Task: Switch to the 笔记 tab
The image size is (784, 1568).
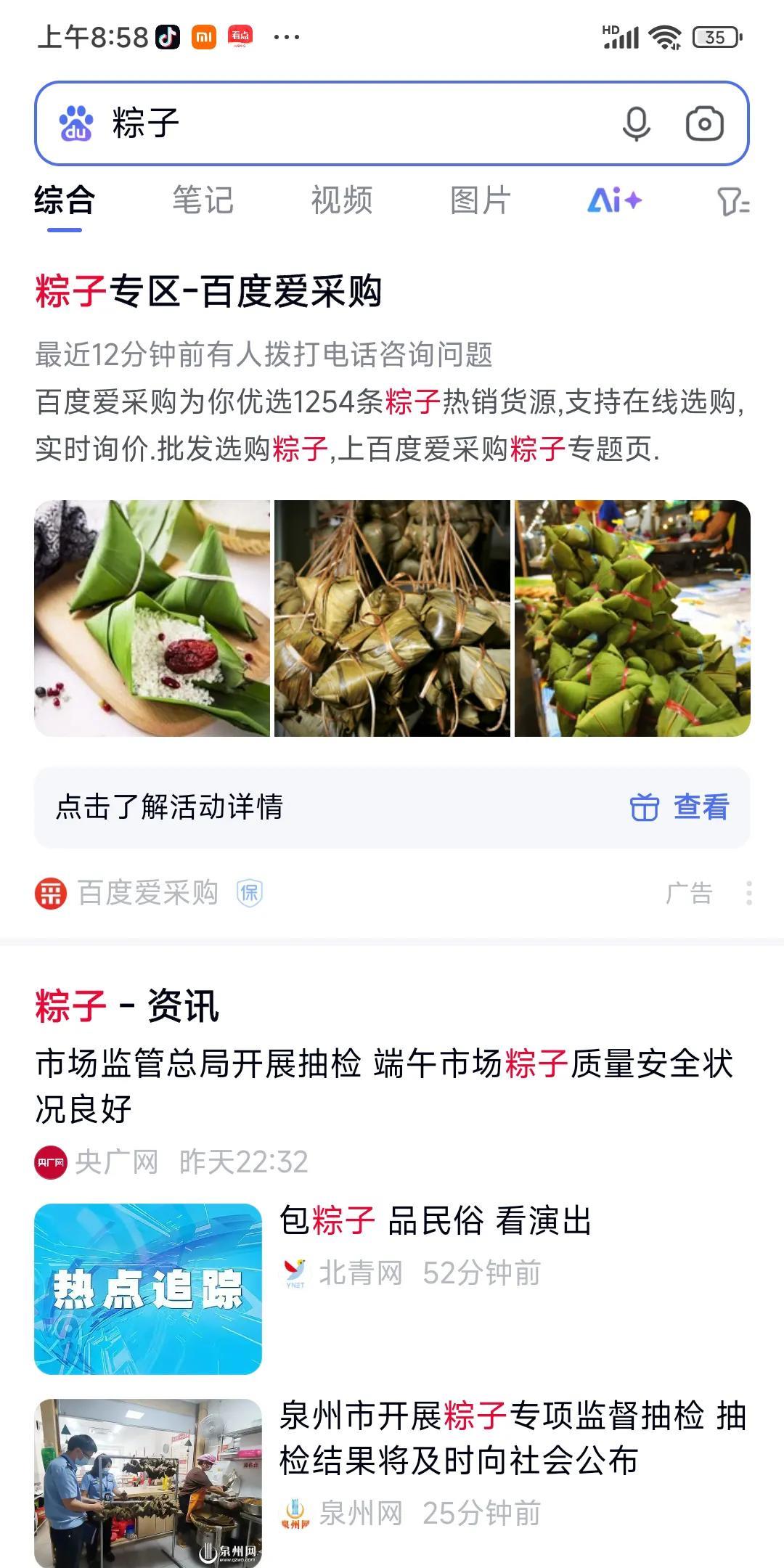Action: (x=203, y=200)
